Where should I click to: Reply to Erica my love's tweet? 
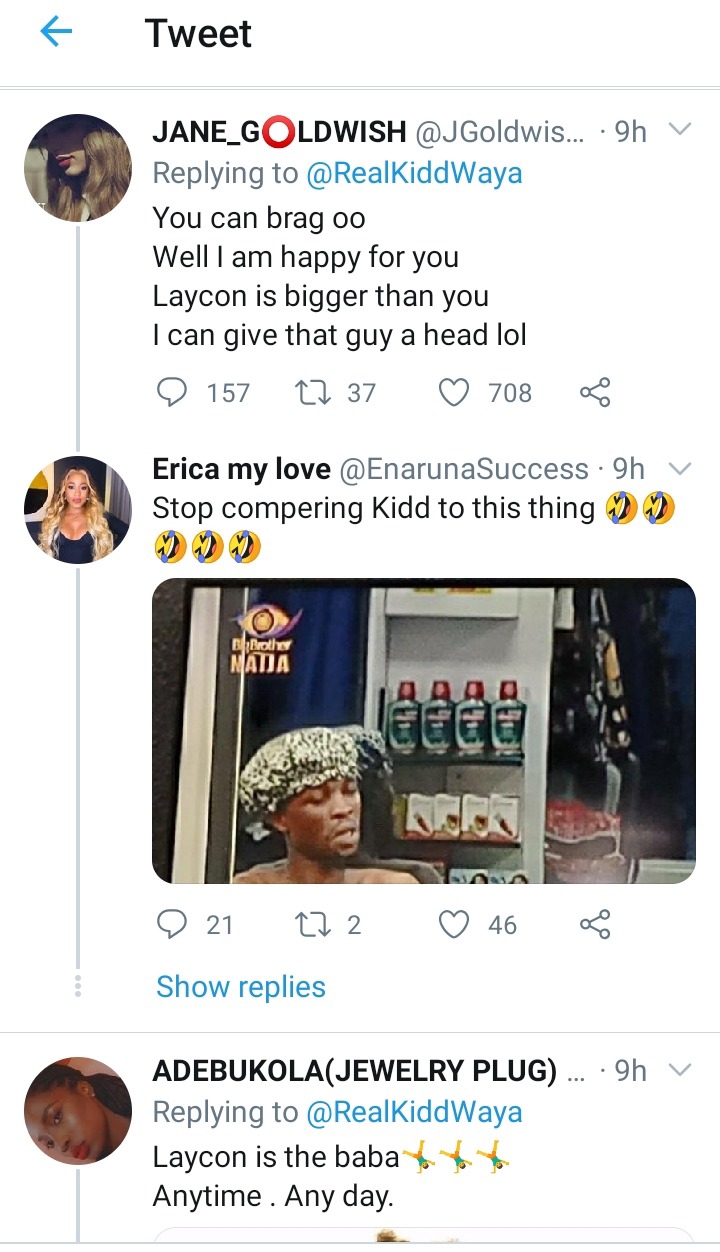[174, 925]
